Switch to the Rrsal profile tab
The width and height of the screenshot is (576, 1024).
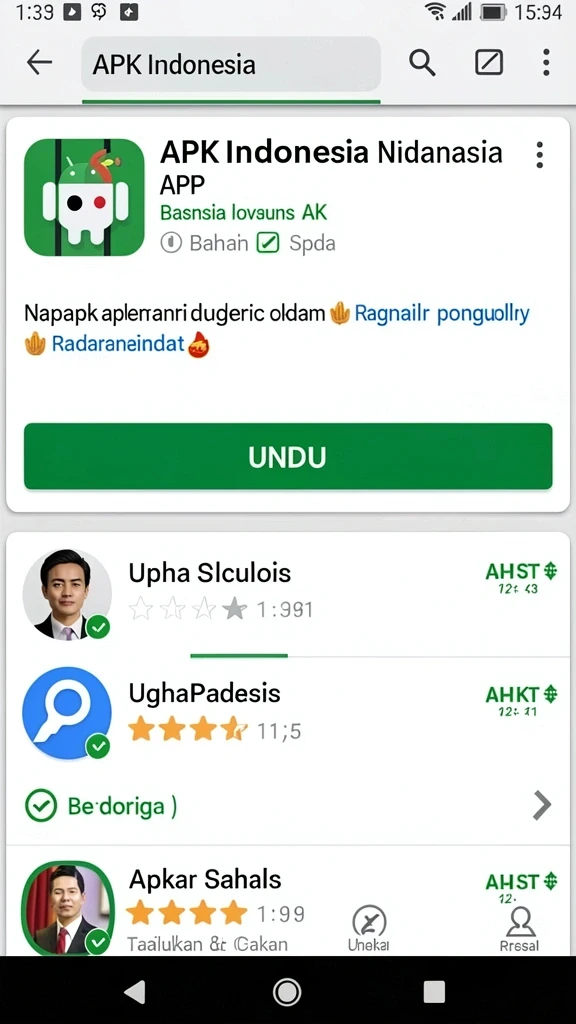tap(520, 929)
